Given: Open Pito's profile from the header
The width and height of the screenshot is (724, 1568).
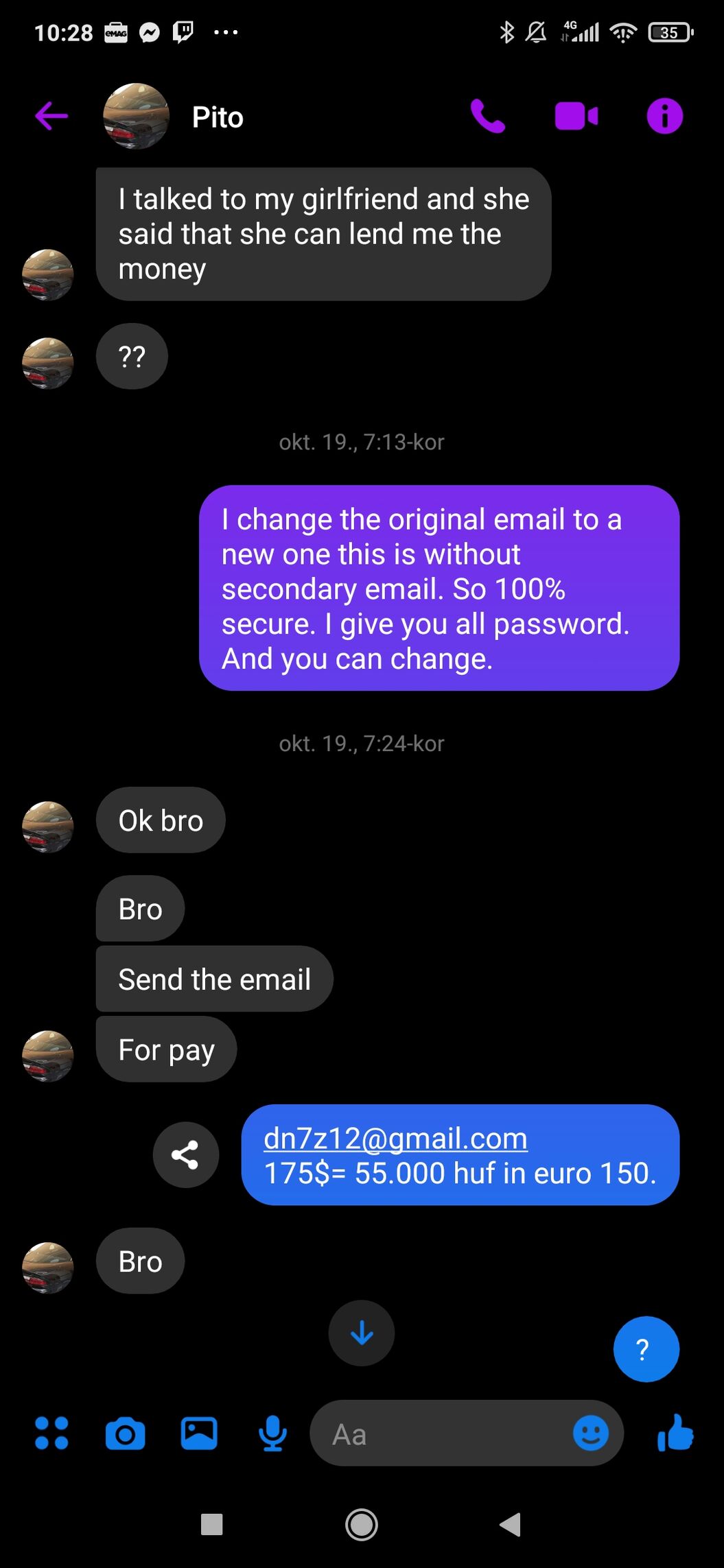Looking at the screenshot, I should coord(217,117).
